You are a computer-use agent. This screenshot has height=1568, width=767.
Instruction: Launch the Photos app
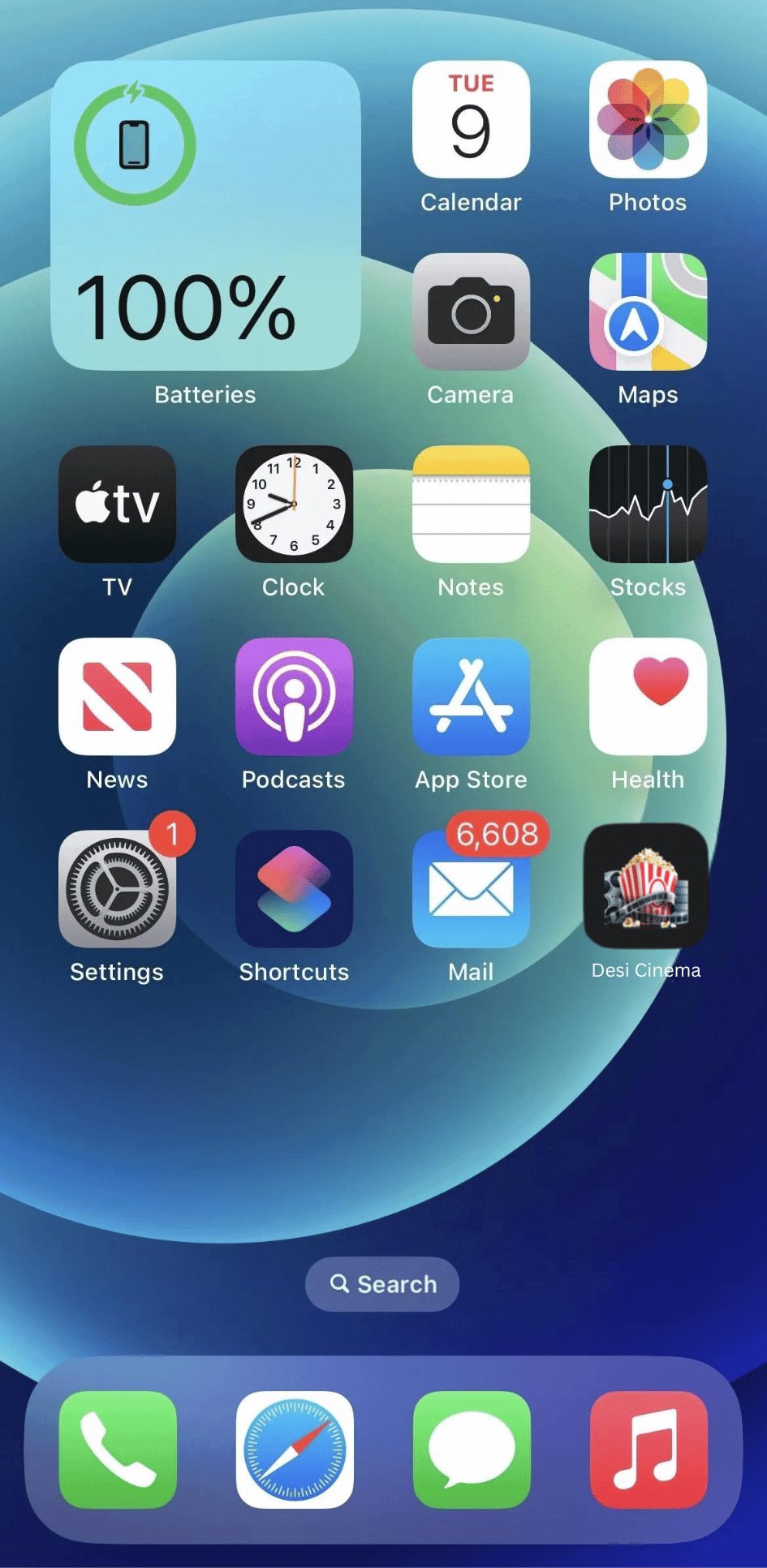tap(648, 119)
